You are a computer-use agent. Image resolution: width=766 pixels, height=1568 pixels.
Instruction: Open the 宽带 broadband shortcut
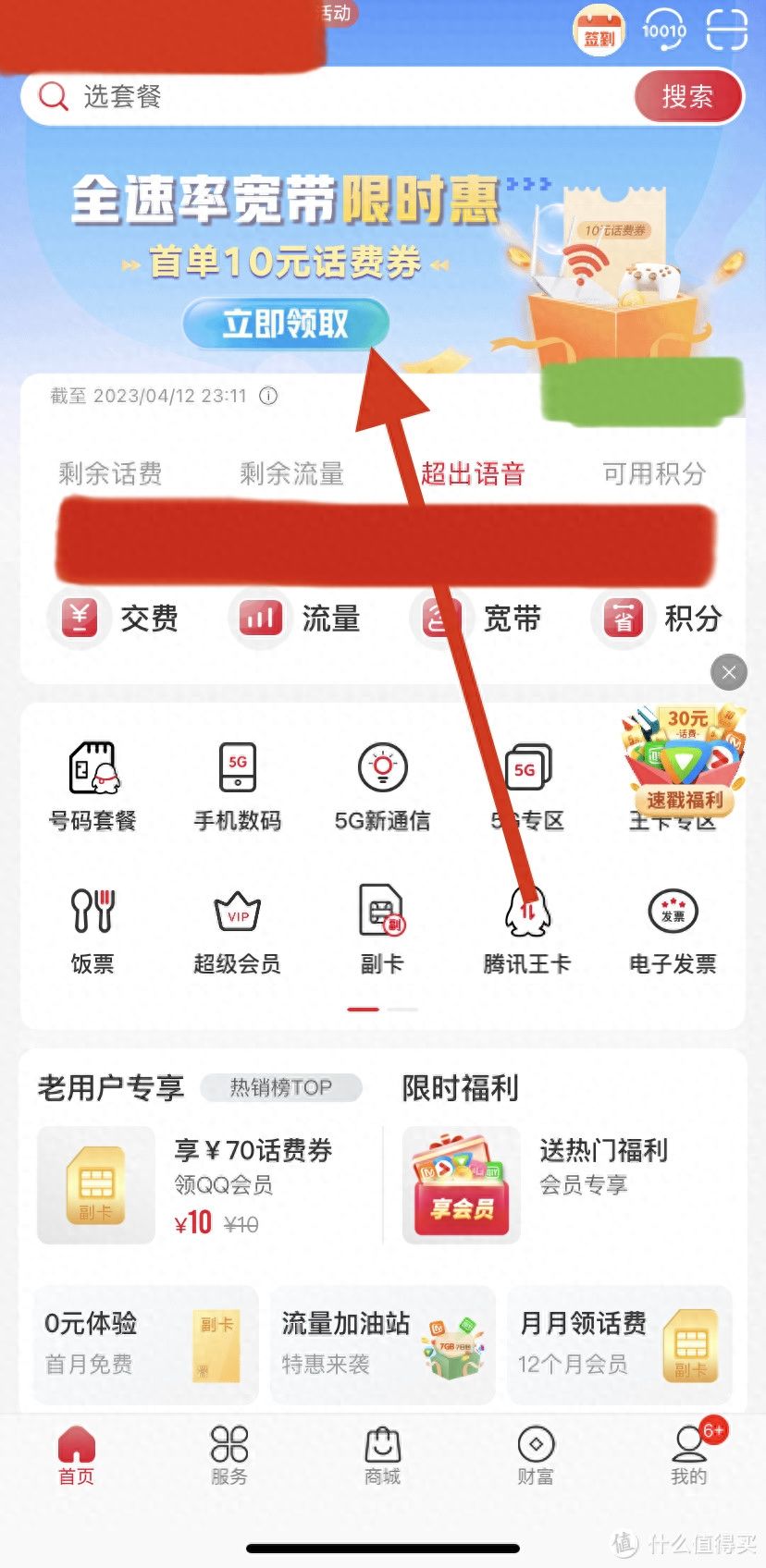click(x=480, y=619)
